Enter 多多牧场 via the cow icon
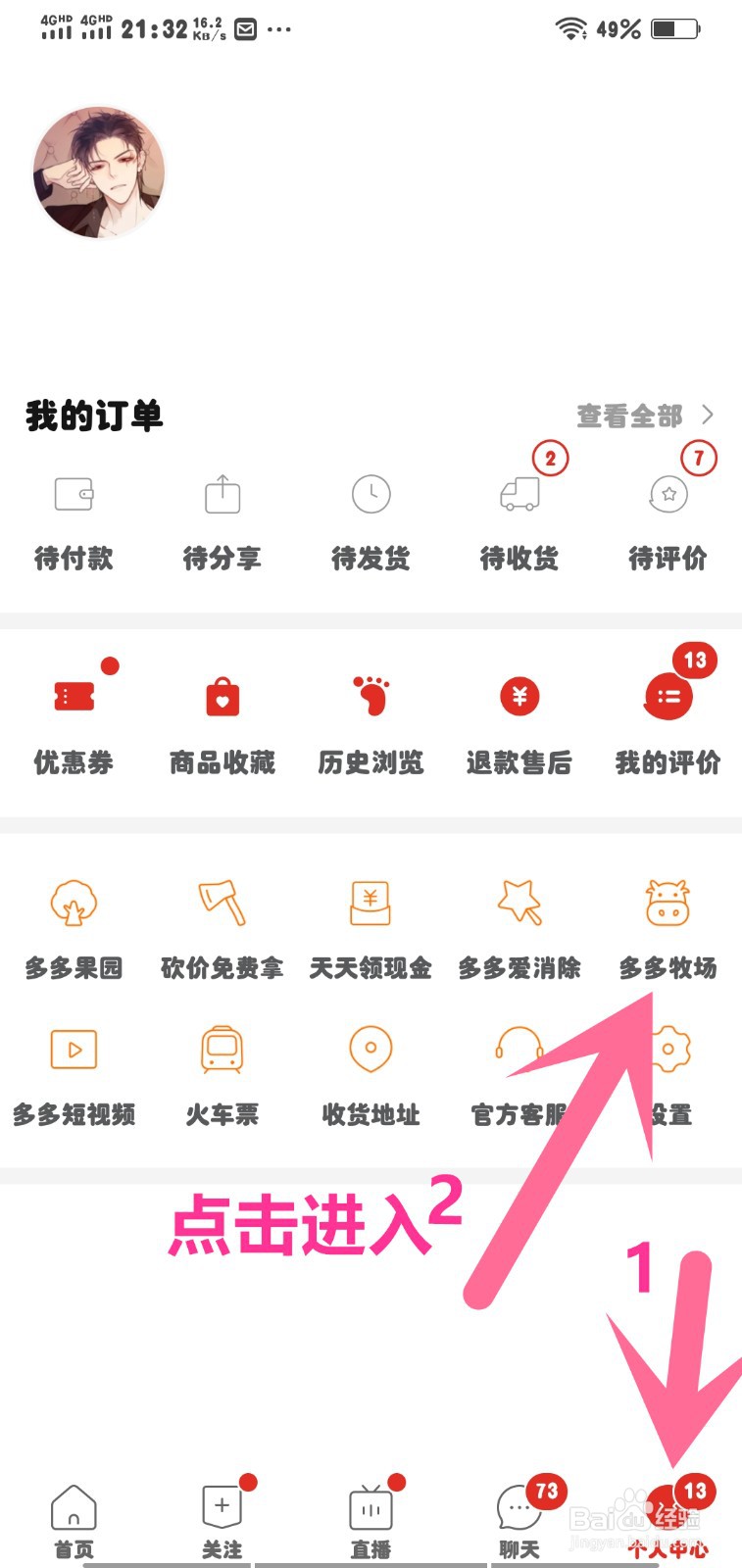Viewport: 742px width, 1568px height. coord(668,904)
